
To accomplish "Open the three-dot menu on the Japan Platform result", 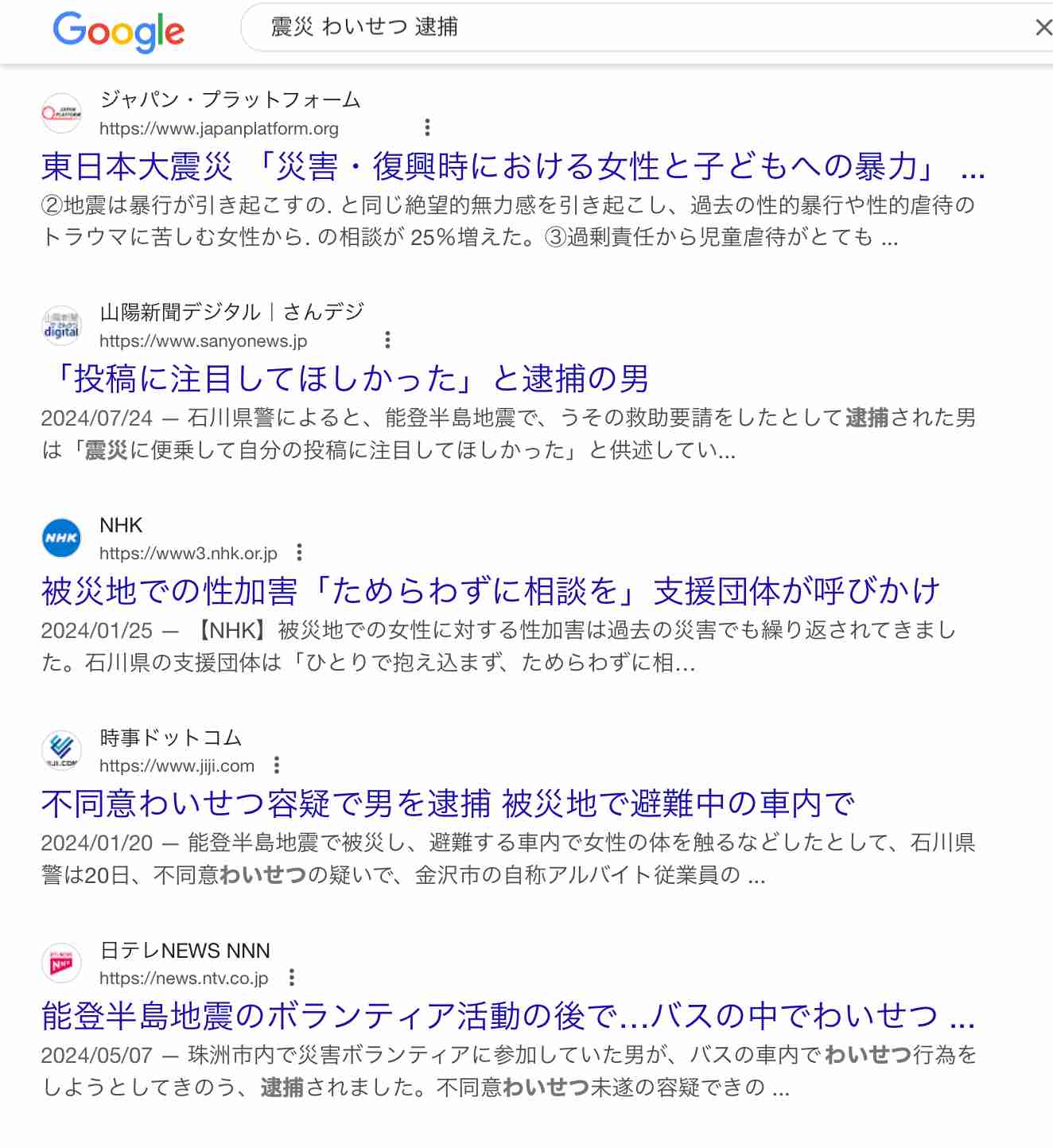I will [x=429, y=127].
